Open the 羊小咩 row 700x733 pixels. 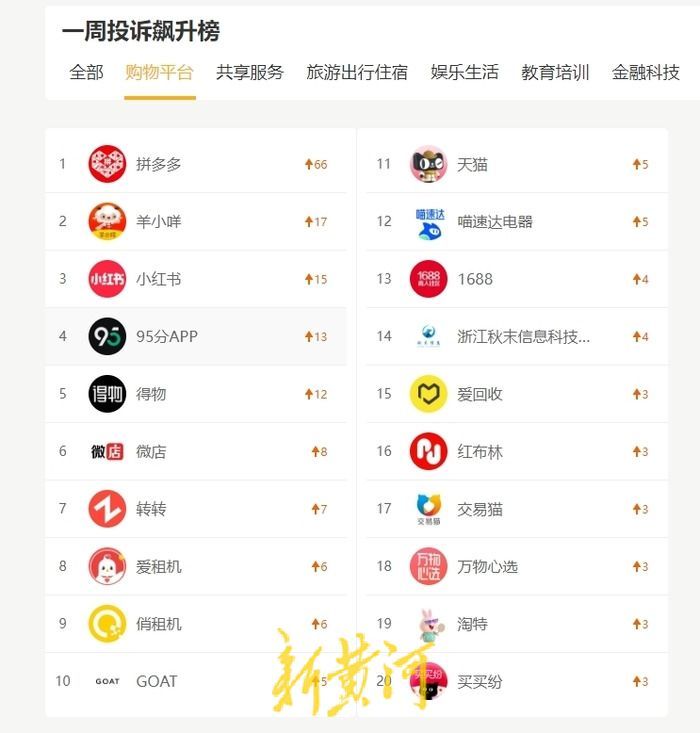click(x=159, y=221)
